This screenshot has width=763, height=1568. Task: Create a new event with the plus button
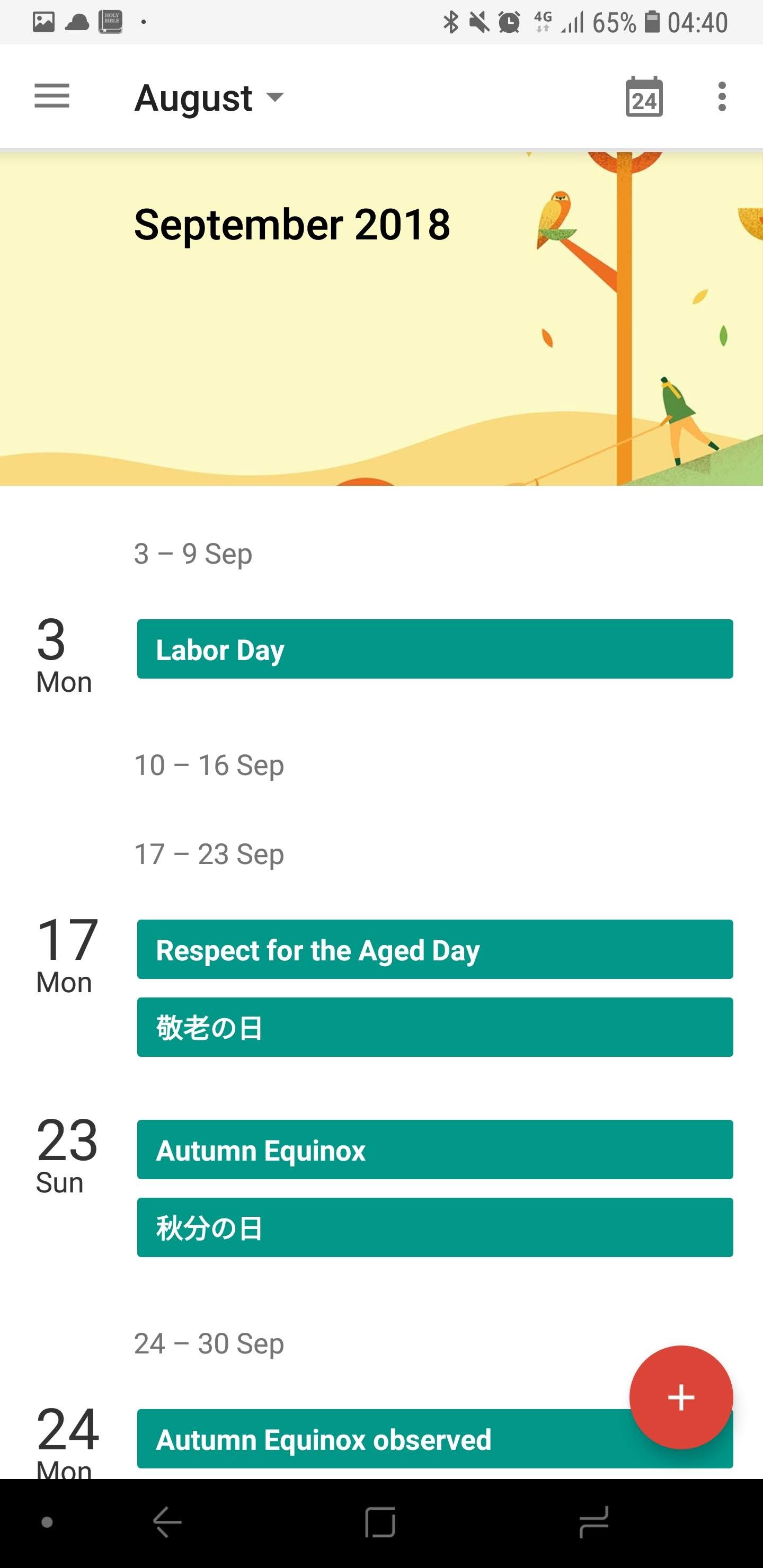tap(681, 1397)
